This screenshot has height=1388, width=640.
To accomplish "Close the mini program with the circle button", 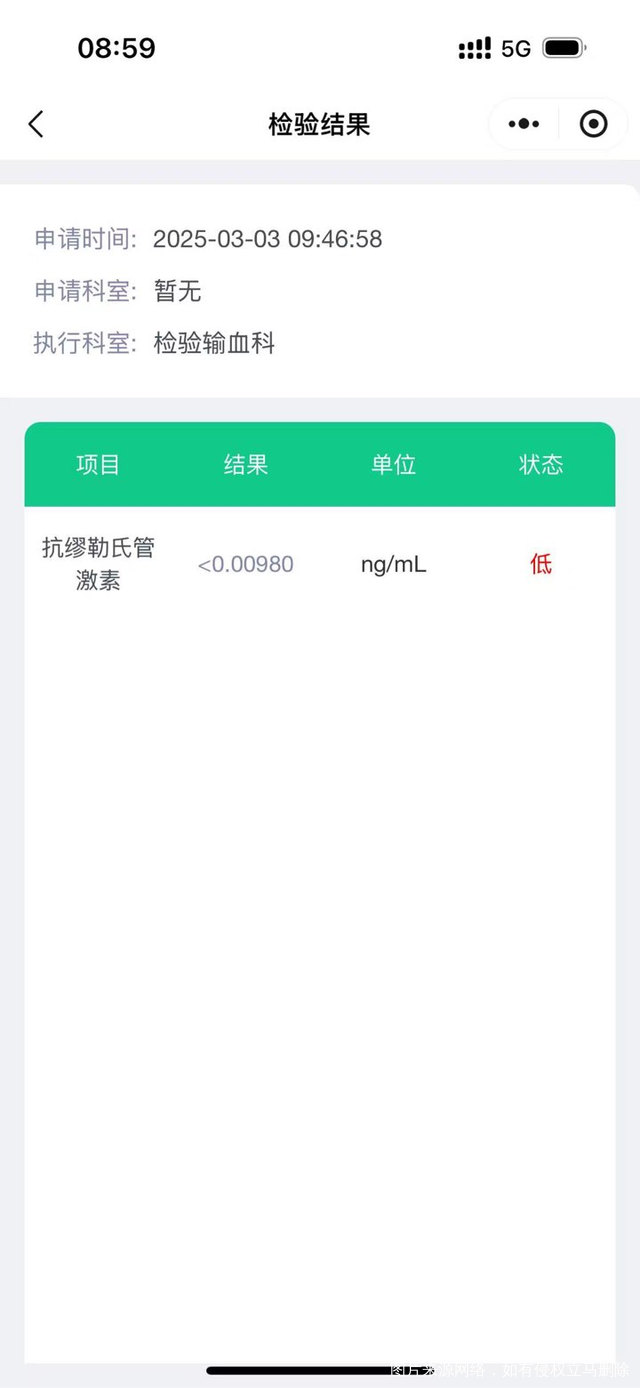I will point(593,124).
